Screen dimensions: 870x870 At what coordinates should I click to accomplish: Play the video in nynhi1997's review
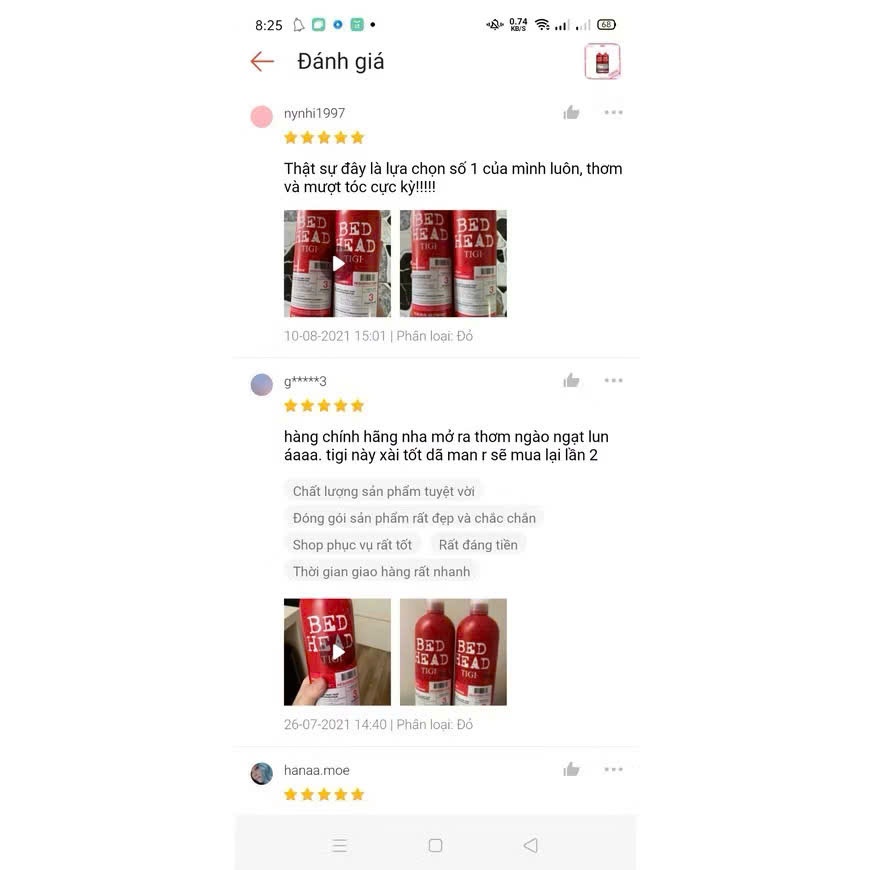pyautogui.click(x=337, y=264)
